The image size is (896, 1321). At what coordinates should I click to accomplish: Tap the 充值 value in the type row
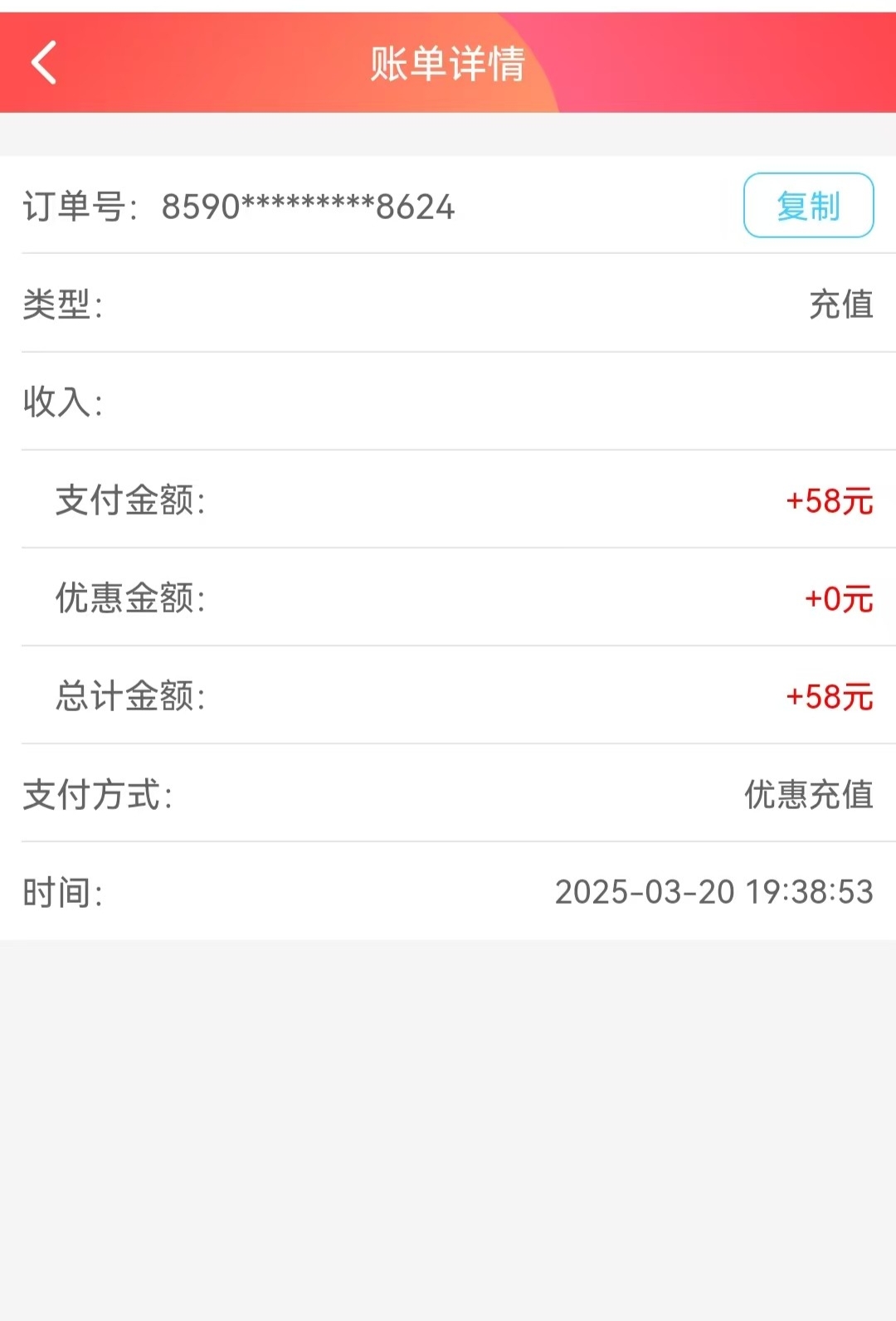coord(840,306)
